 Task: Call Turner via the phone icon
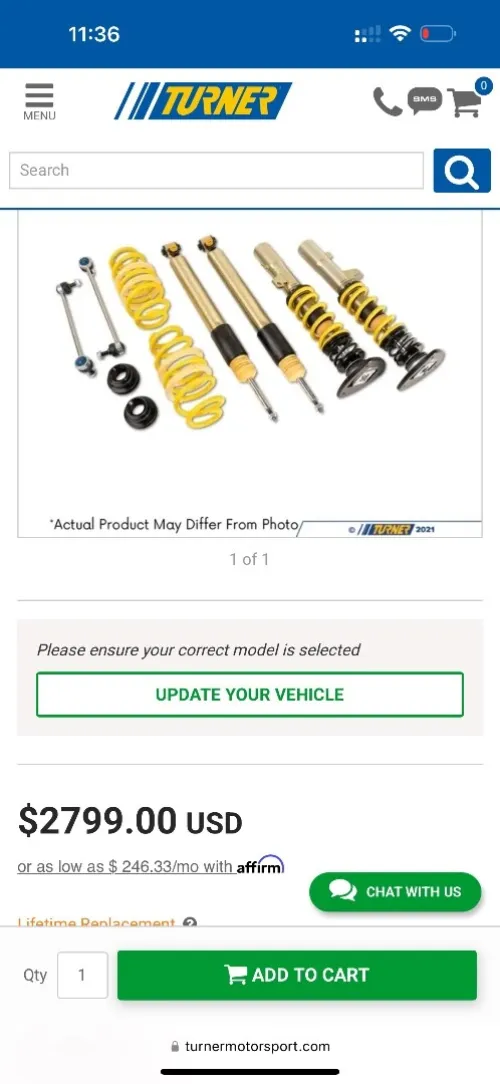point(387,102)
